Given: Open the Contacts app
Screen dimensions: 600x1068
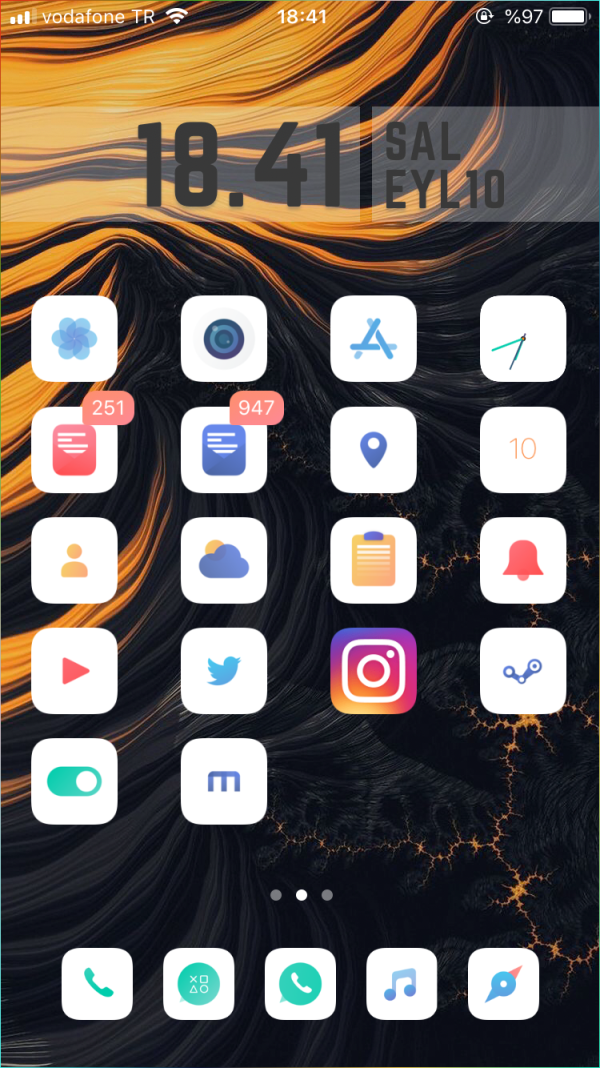Looking at the screenshot, I should 74,560.
